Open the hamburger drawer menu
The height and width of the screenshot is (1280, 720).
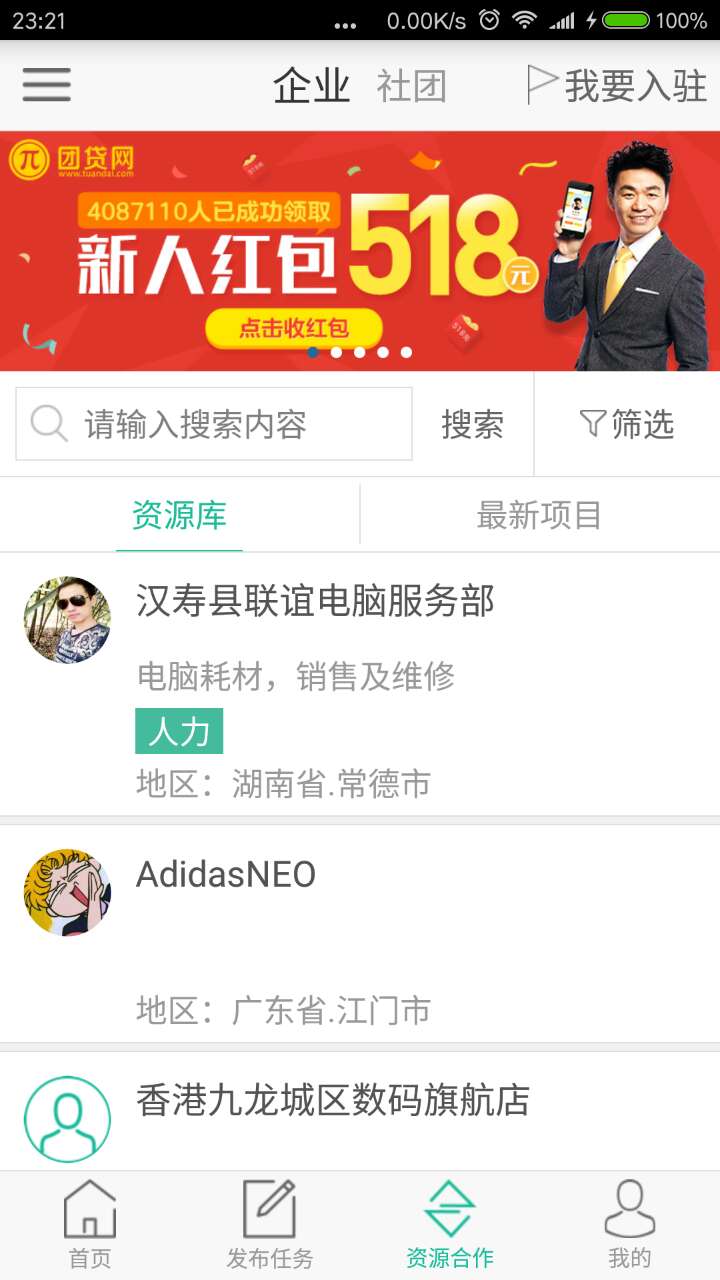(x=47, y=85)
